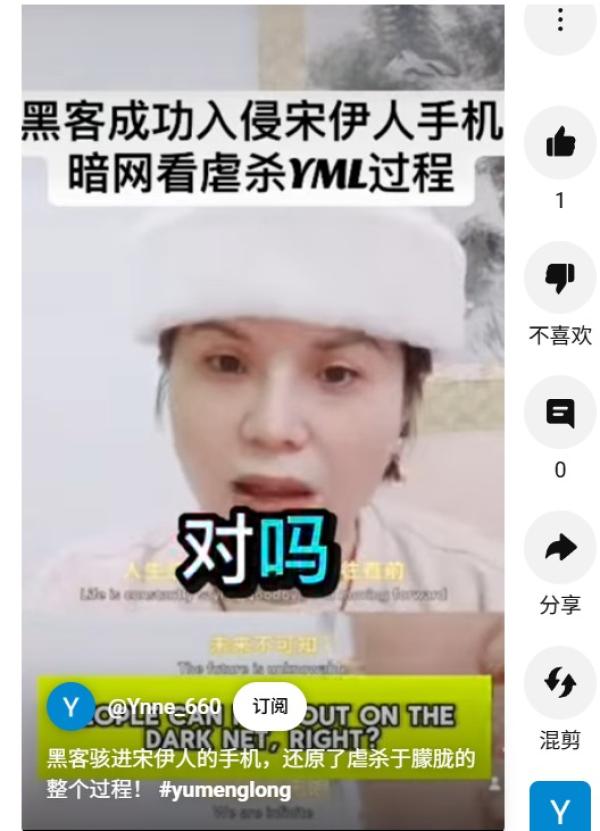
Task: Share this Short video
Action: [x=560, y=546]
